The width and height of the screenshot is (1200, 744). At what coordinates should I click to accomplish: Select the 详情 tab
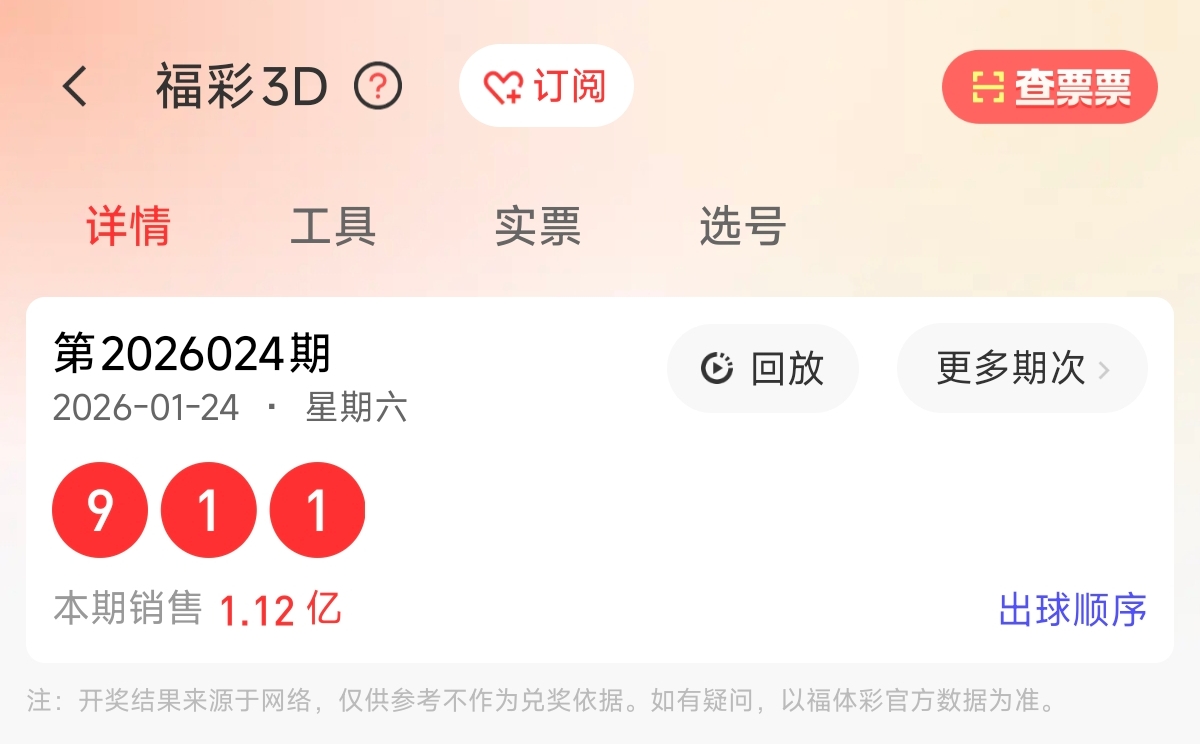click(x=128, y=227)
